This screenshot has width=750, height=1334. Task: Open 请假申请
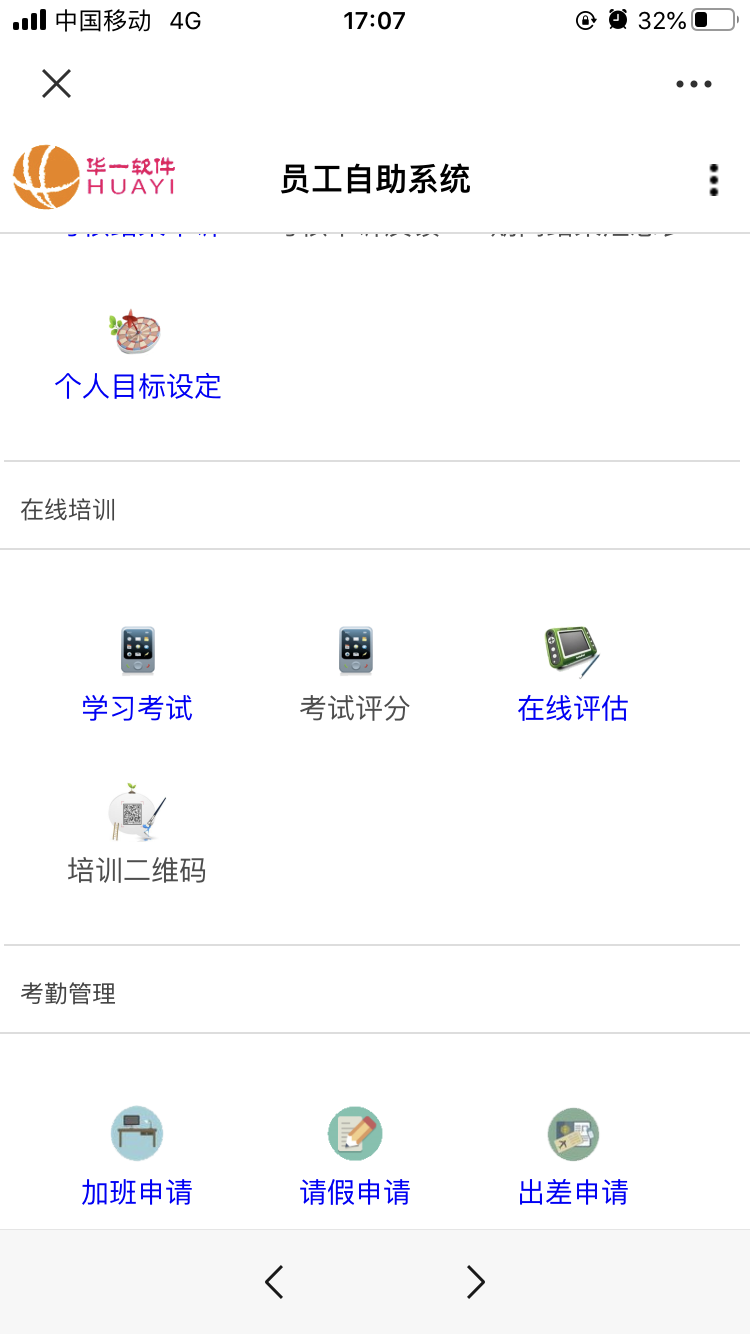point(355,1192)
